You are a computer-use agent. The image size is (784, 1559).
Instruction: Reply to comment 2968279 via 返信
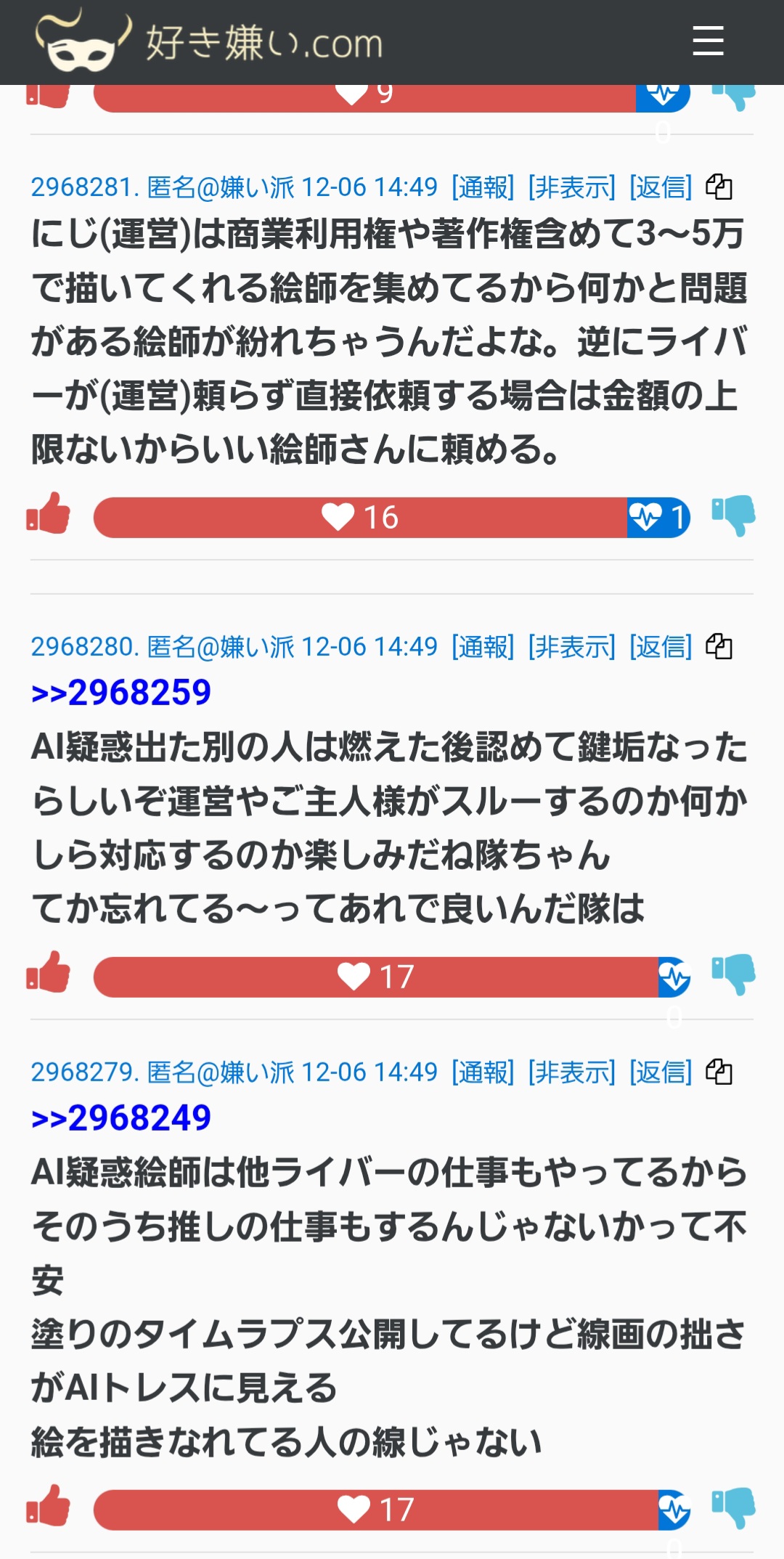[x=661, y=1072]
